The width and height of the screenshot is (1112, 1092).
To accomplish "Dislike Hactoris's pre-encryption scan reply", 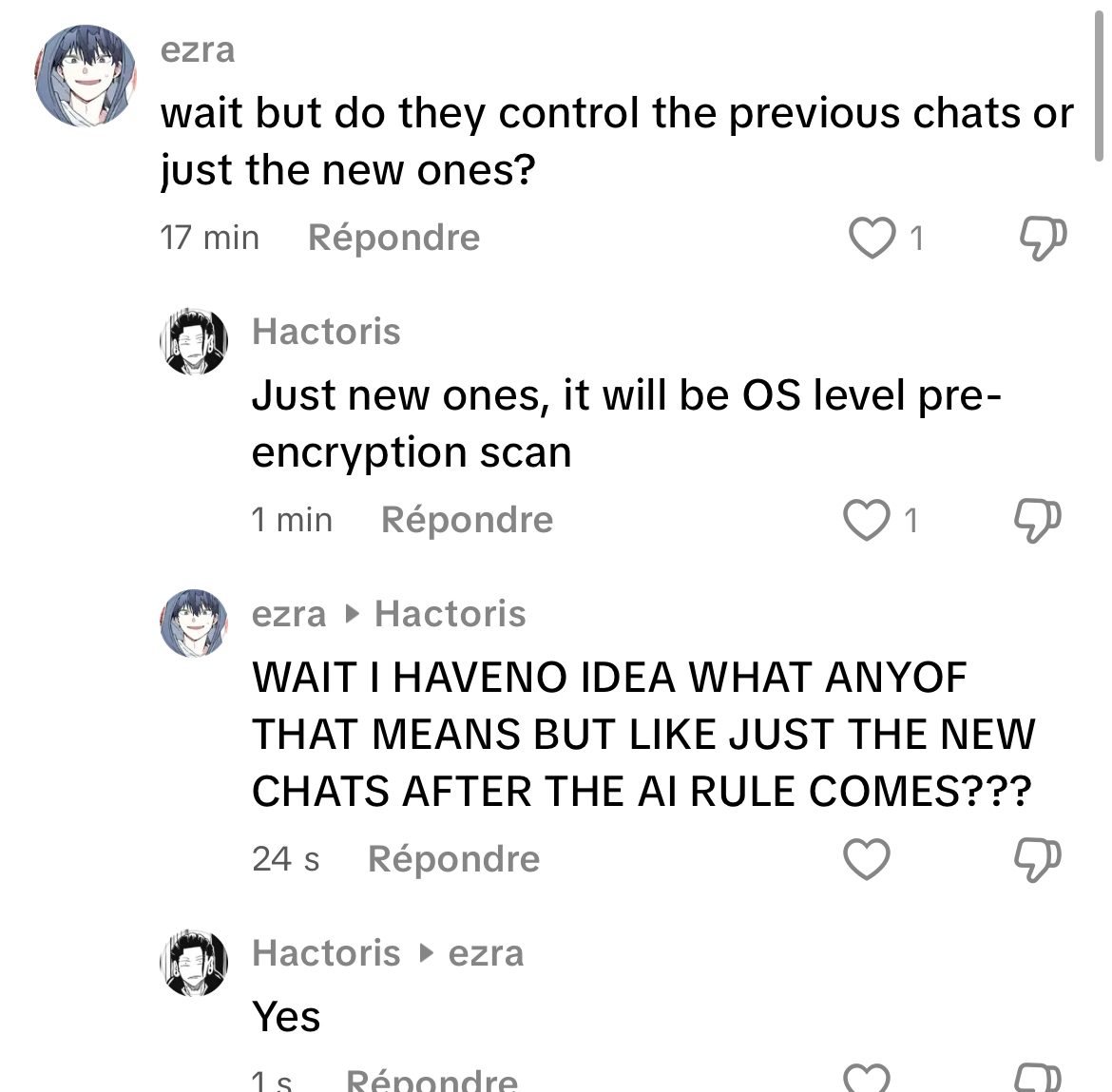I will click(1037, 520).
